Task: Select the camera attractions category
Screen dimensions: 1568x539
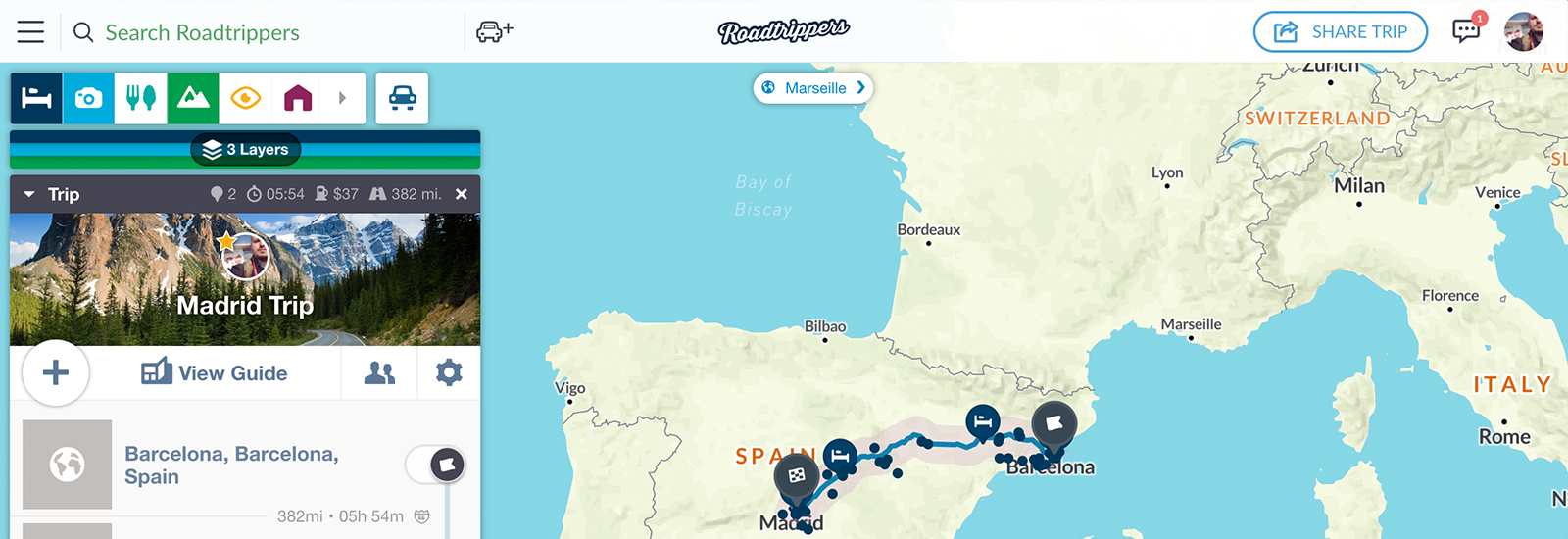Action: point(88,98)
